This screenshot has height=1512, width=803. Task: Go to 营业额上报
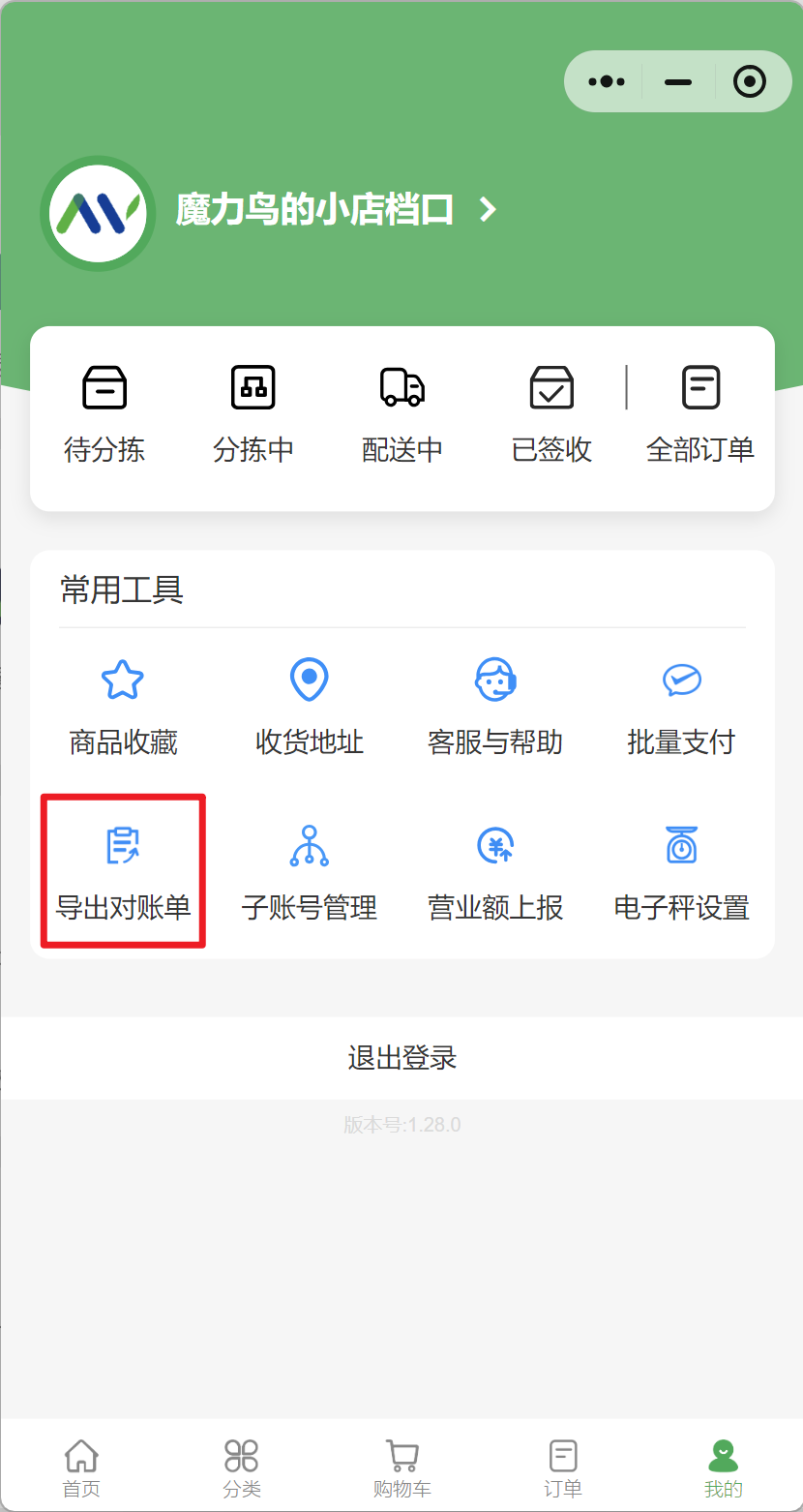pos(495,871)
